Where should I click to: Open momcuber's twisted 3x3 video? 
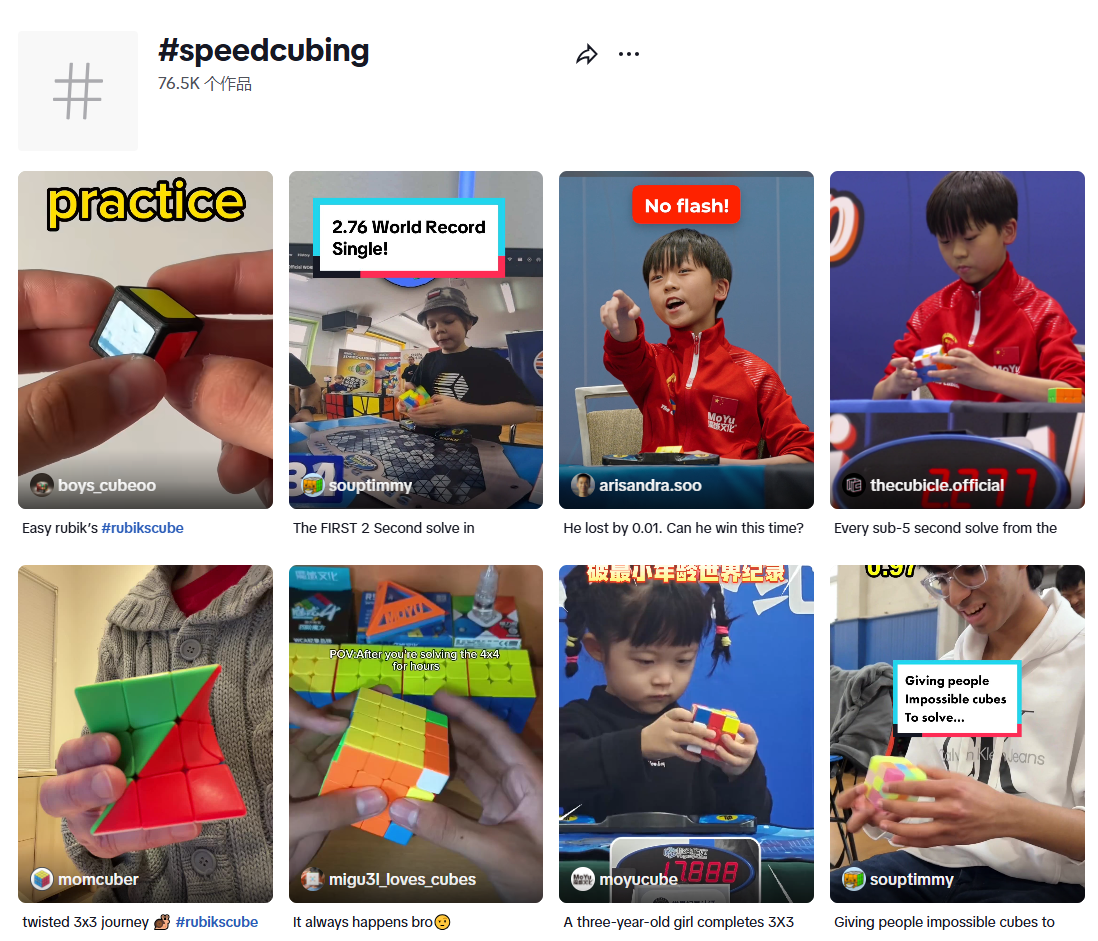146,734
